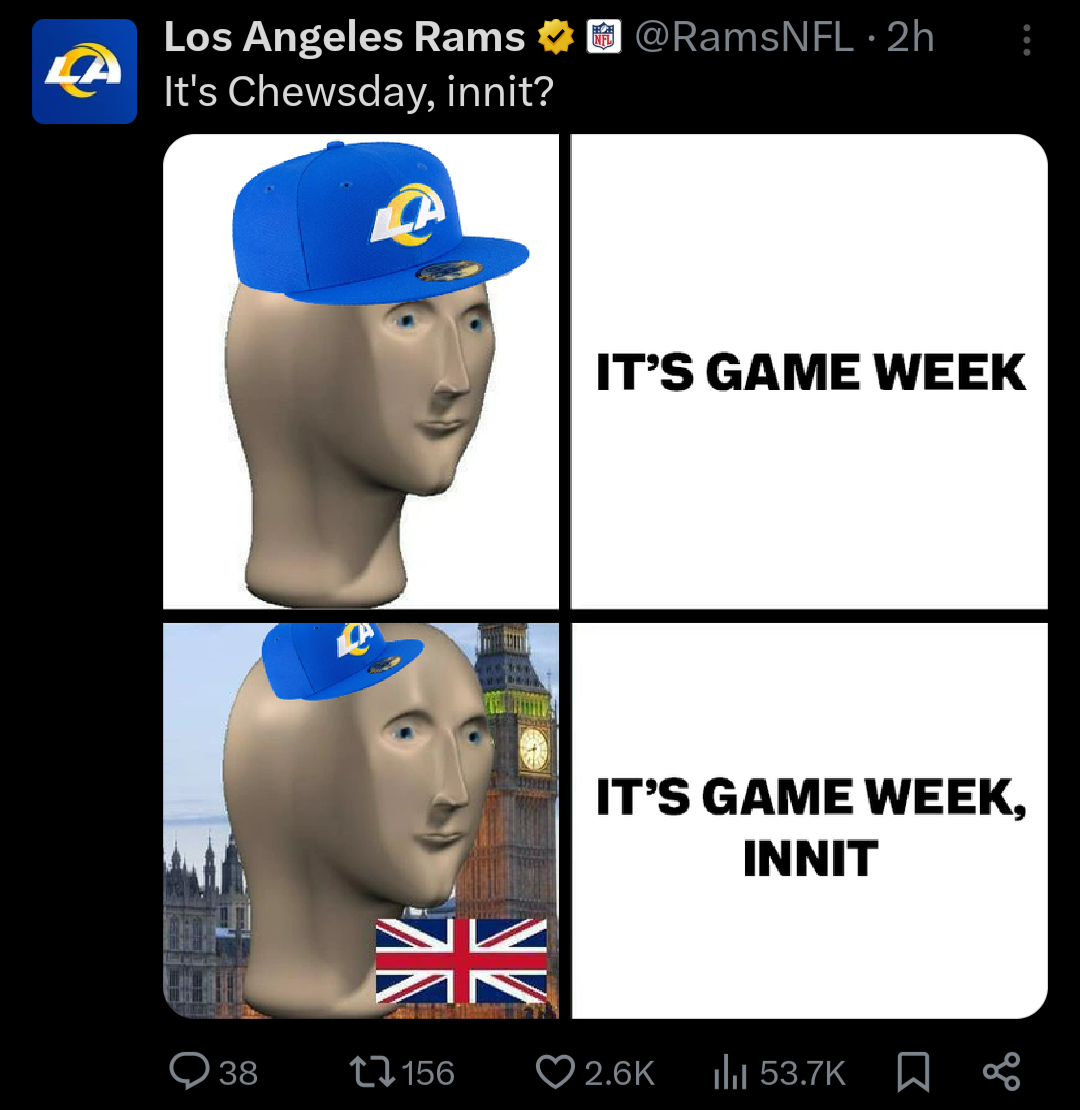Open the Los Angeles Rams profile avatar
Image resolution: width=1080 pixels, height=1110 pixels.
84,71
